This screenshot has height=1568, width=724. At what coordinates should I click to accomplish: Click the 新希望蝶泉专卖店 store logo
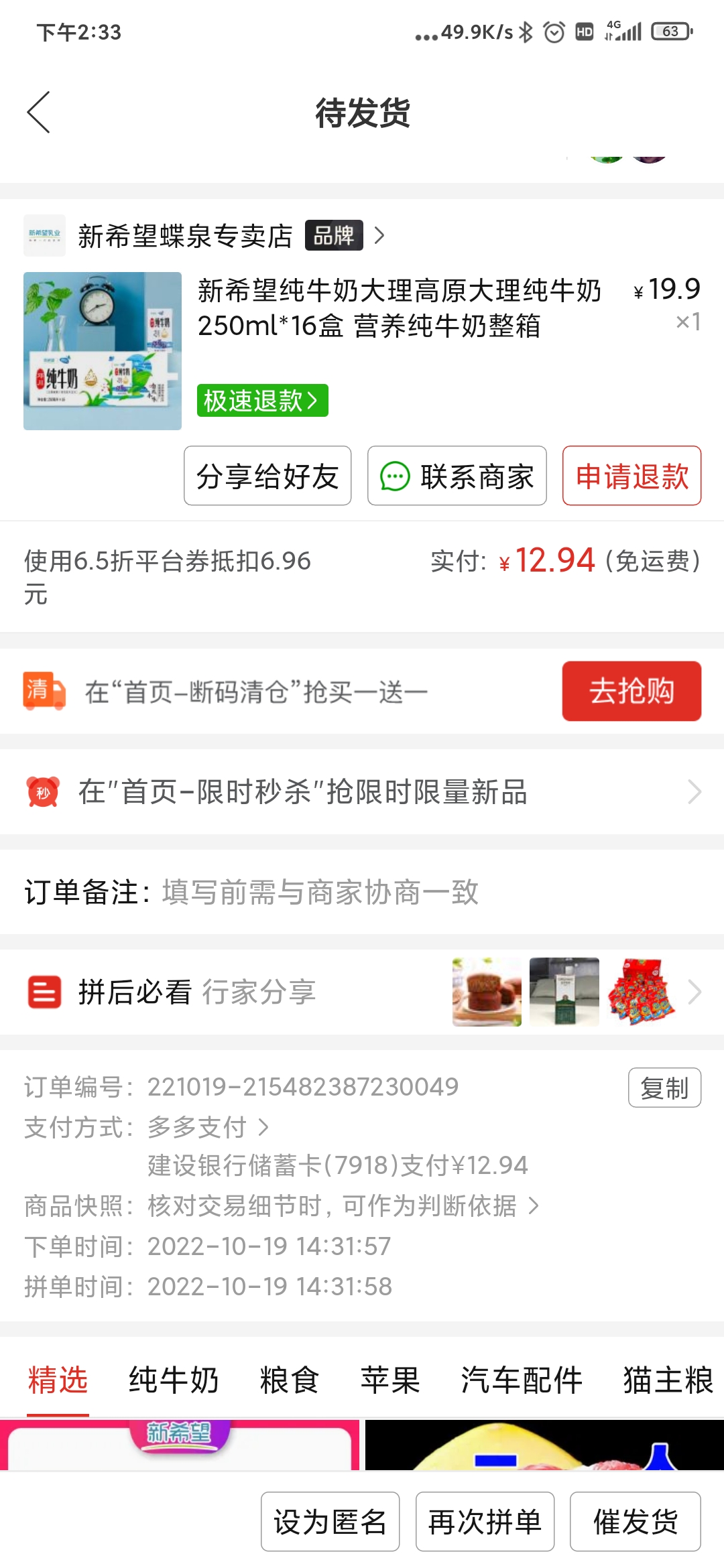point(46,236)
